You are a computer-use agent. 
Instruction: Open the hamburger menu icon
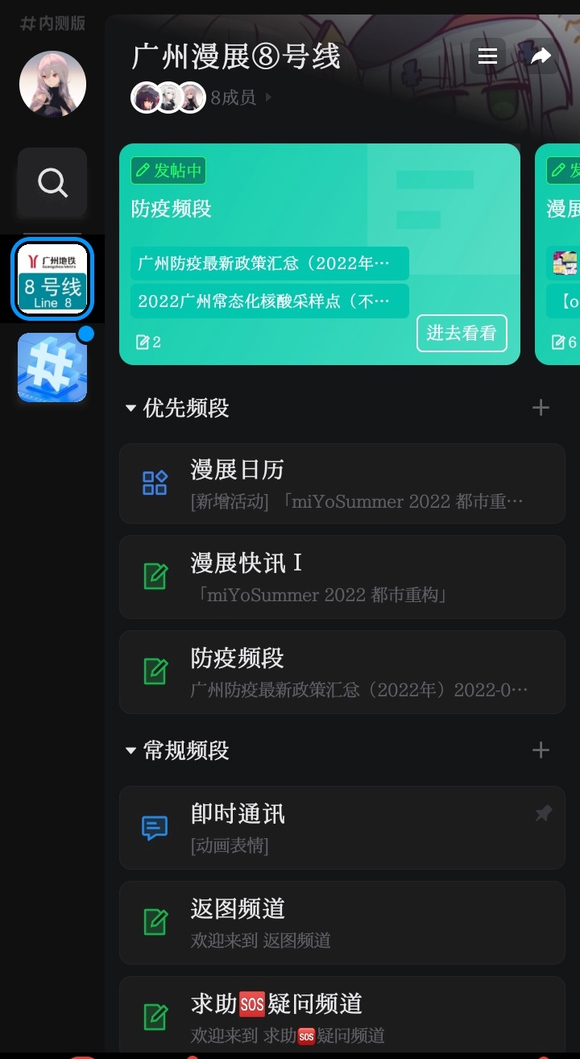[487, 56]
